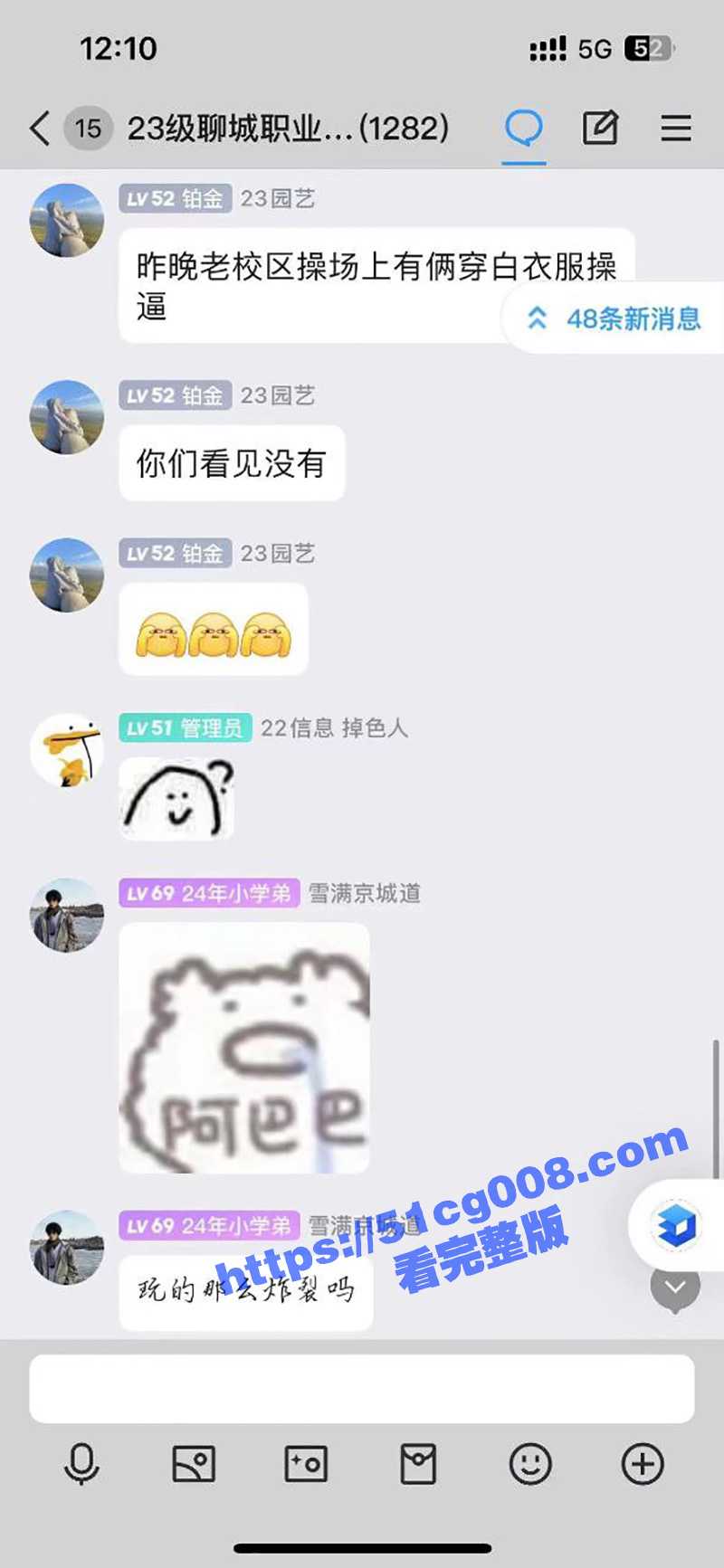724x1568 pixels.
Task: Tap the scroll-to-bottom down arrow bubble
Action: click(675, 1288)
